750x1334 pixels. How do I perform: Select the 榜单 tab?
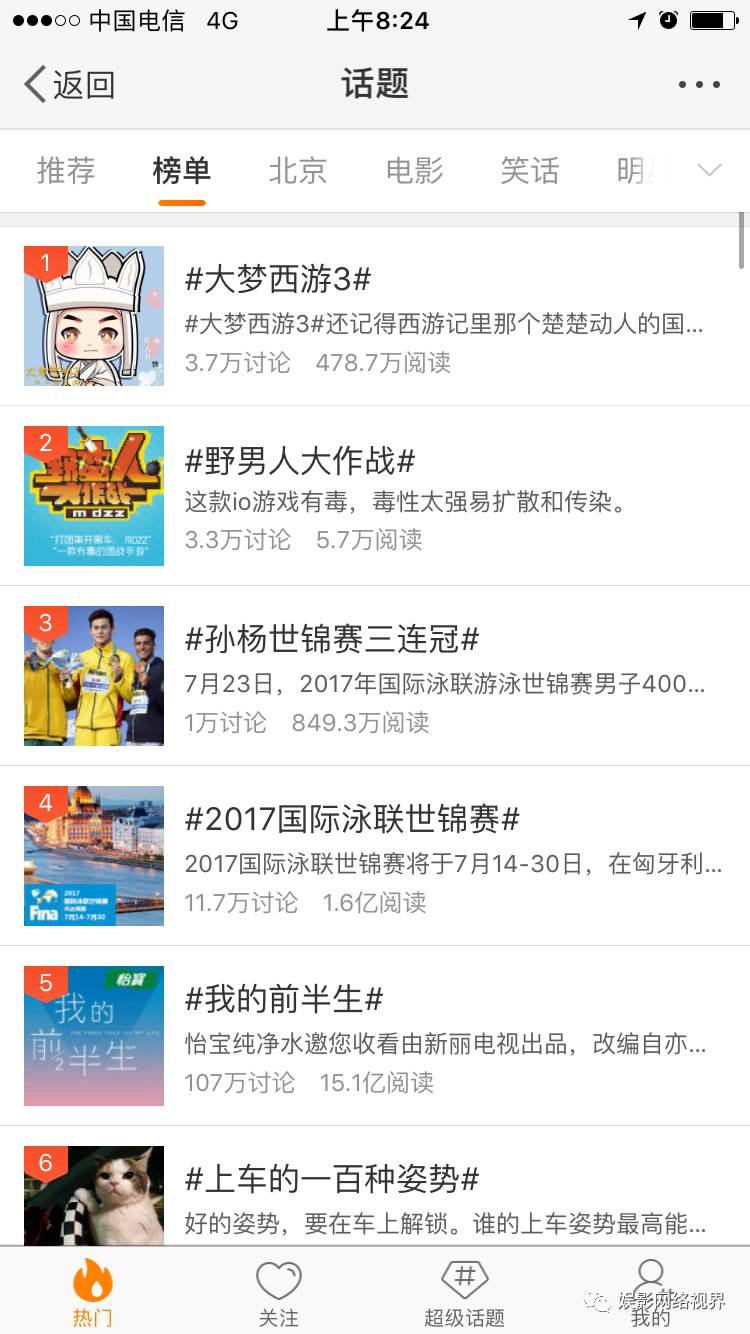tap(181, 171)
